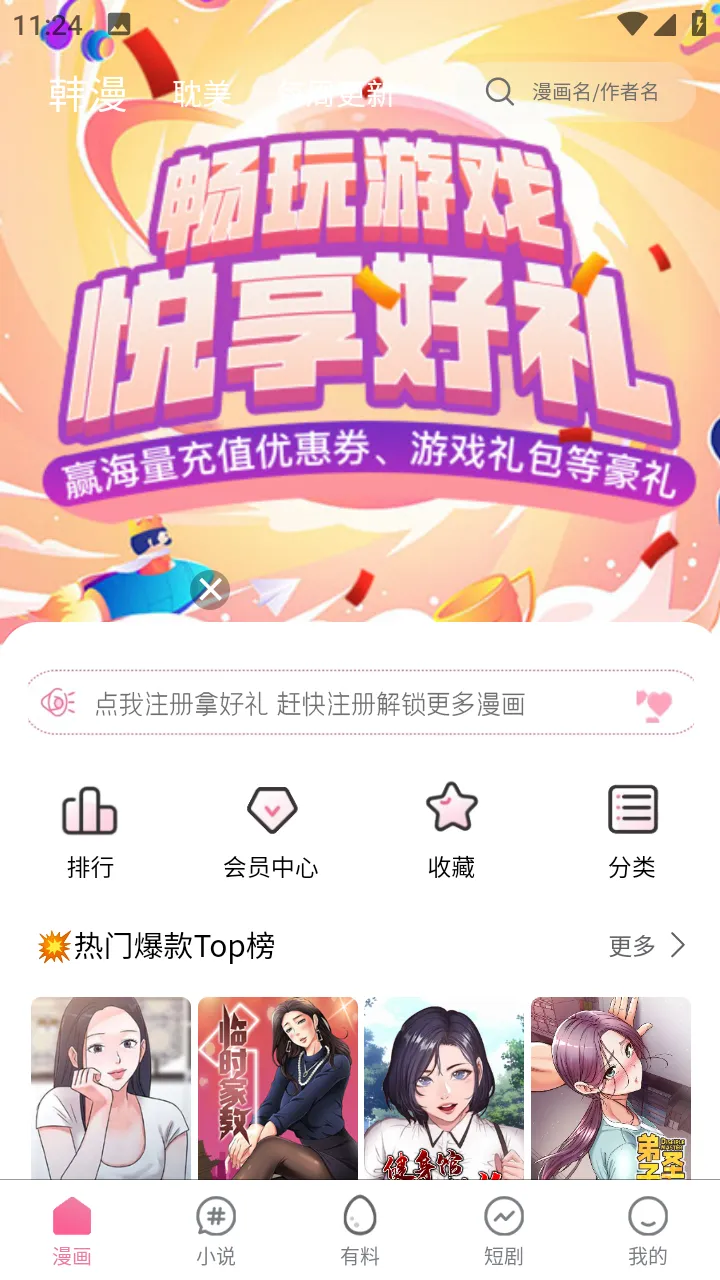The height and width of the screenshot is (1280, 720).
Task: Go to 会员中心 member center
Action: (x=271, y=830)
